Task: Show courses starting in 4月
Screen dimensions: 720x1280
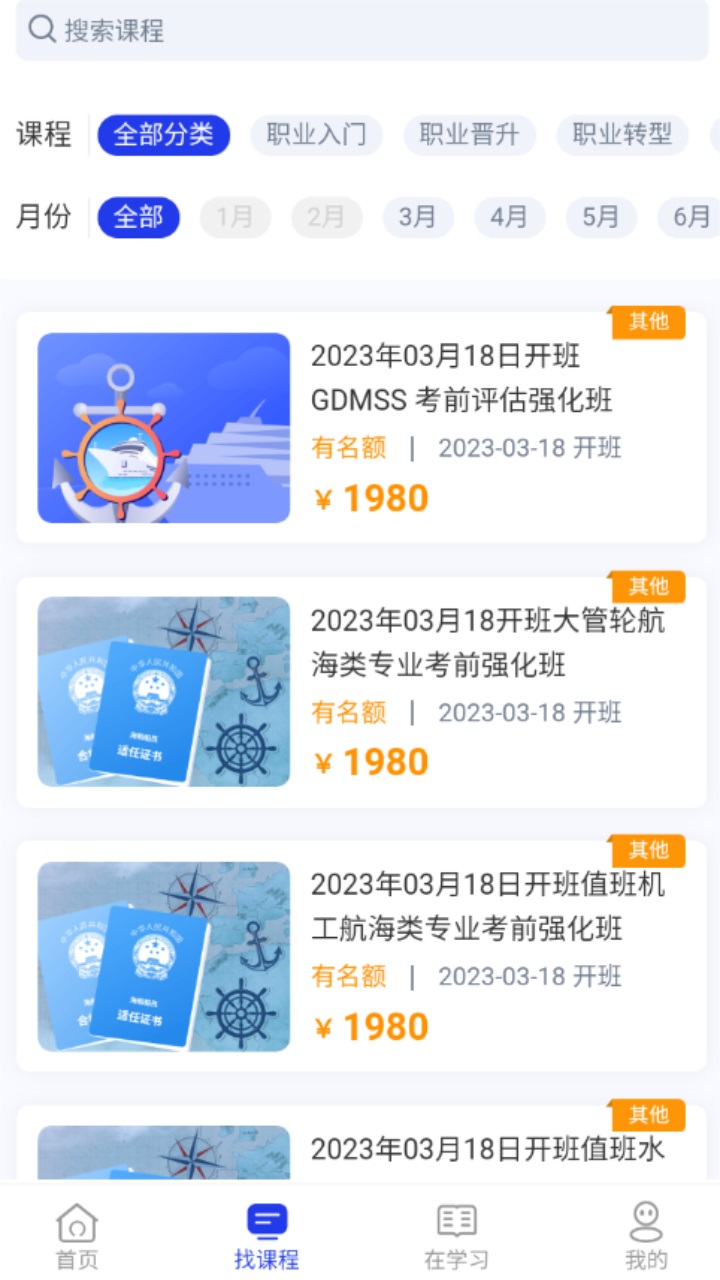Action: click(509, 217)
